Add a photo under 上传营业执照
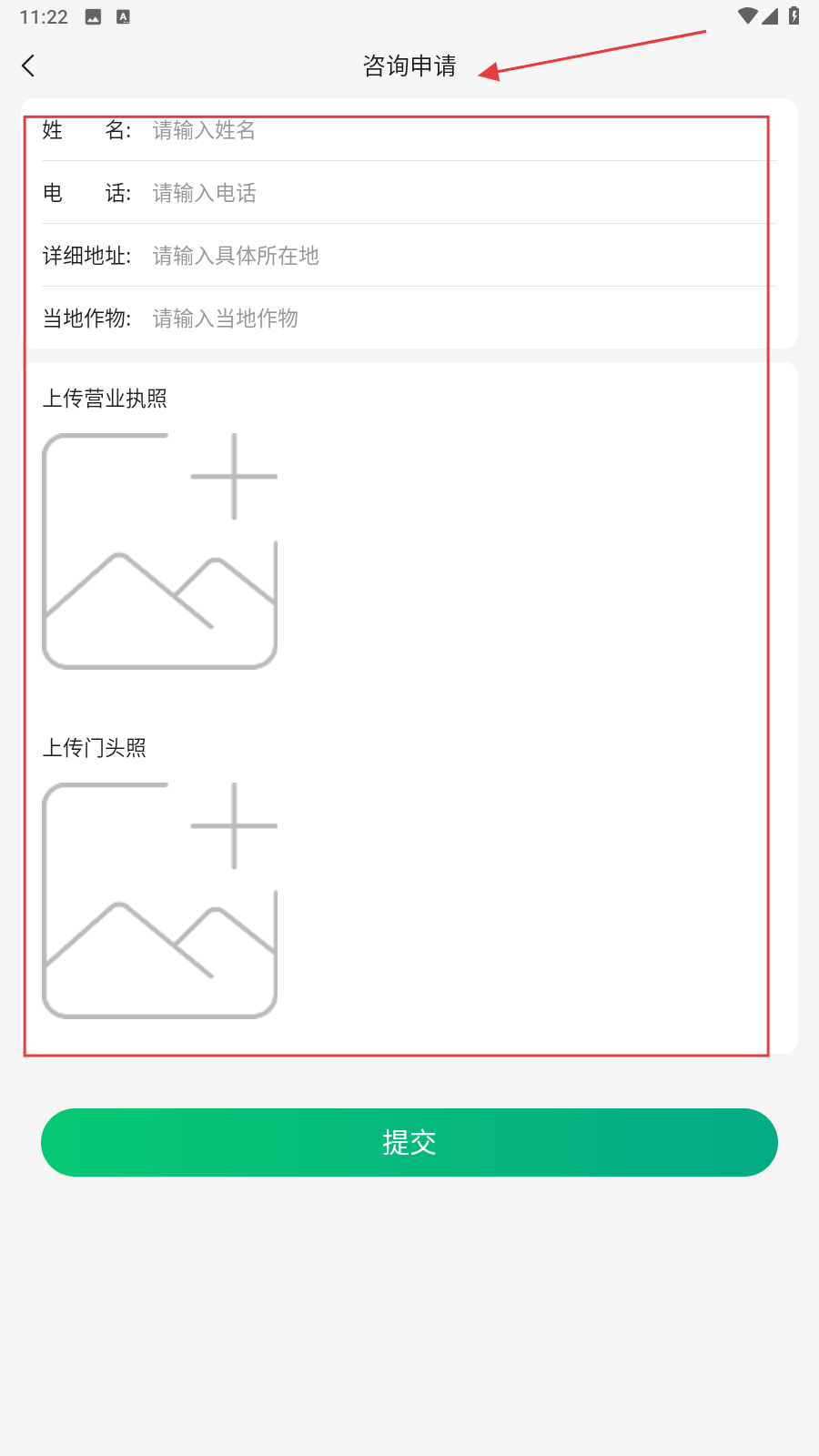 tap(160, 551)
